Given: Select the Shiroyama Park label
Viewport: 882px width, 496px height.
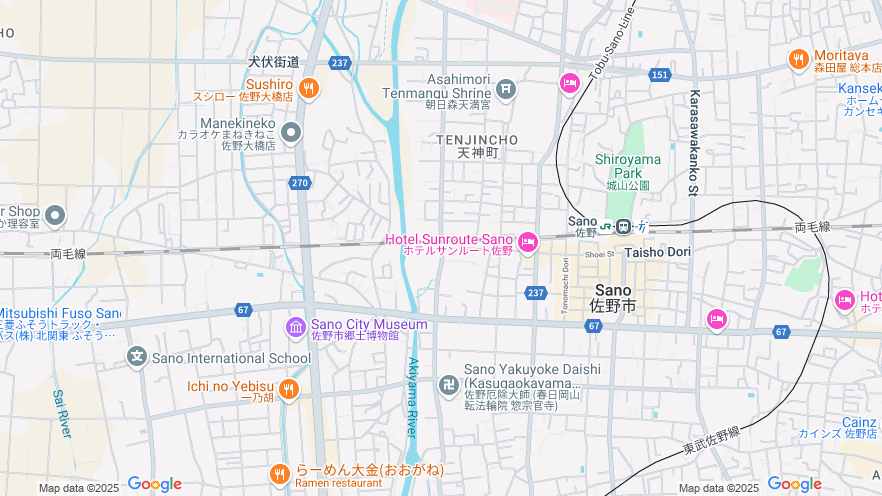Looking at the screenshot, I should tap(628, 166).
